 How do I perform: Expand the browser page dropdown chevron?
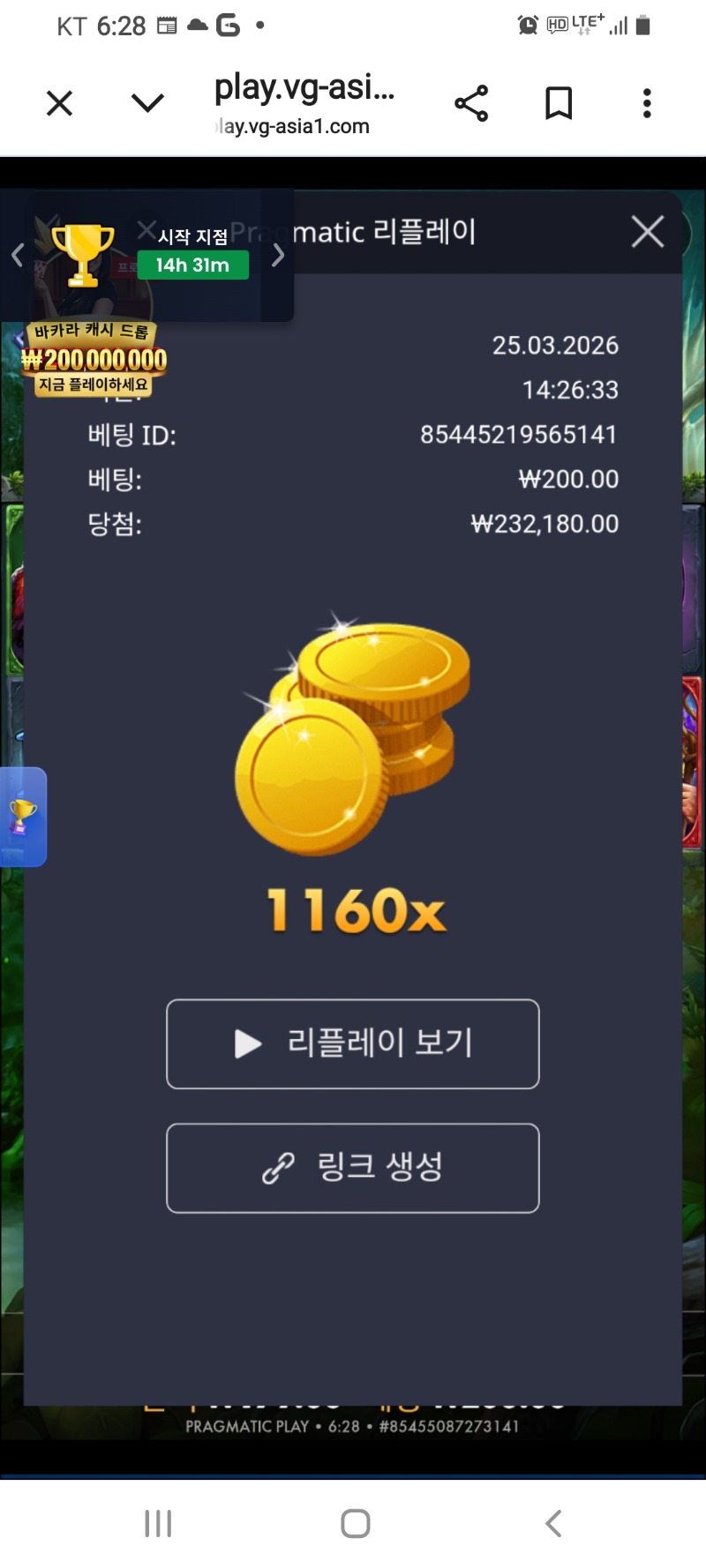tap(147, 104)
